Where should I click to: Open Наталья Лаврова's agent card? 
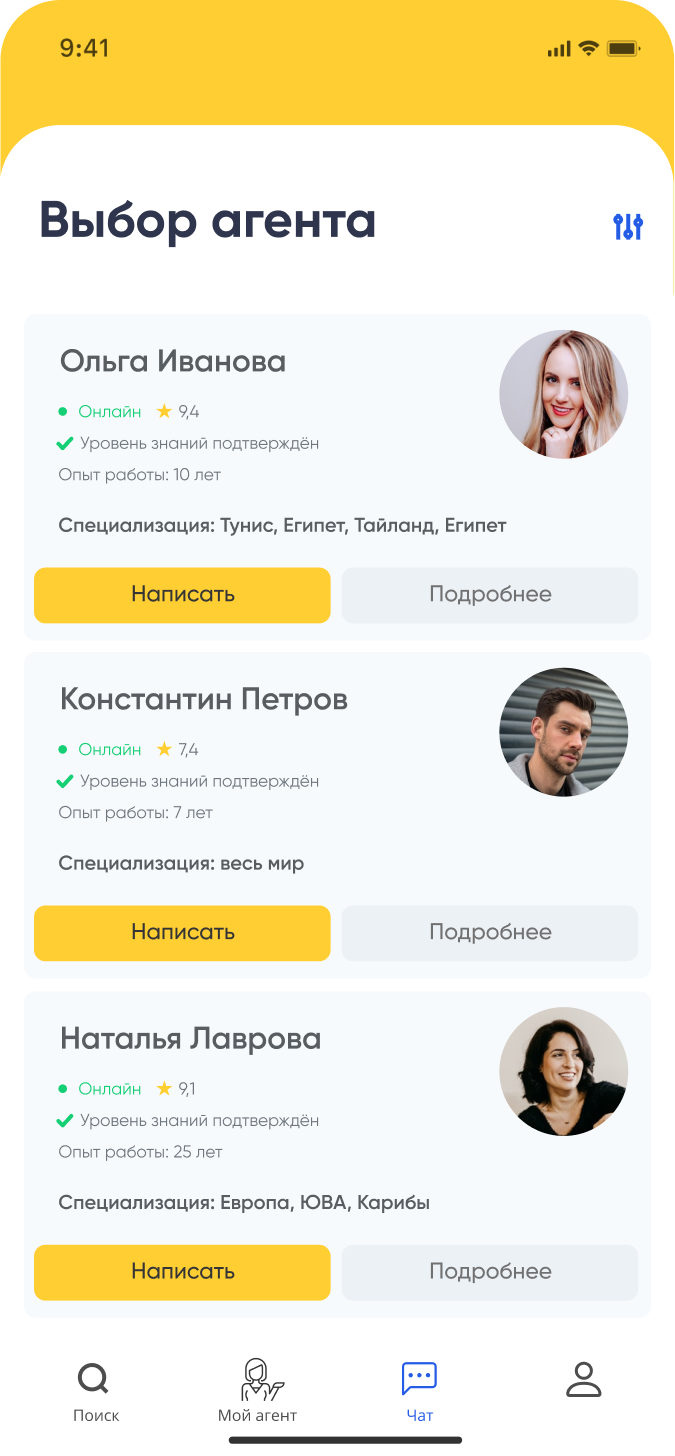pyautogui.click(x=337, y=1154)
